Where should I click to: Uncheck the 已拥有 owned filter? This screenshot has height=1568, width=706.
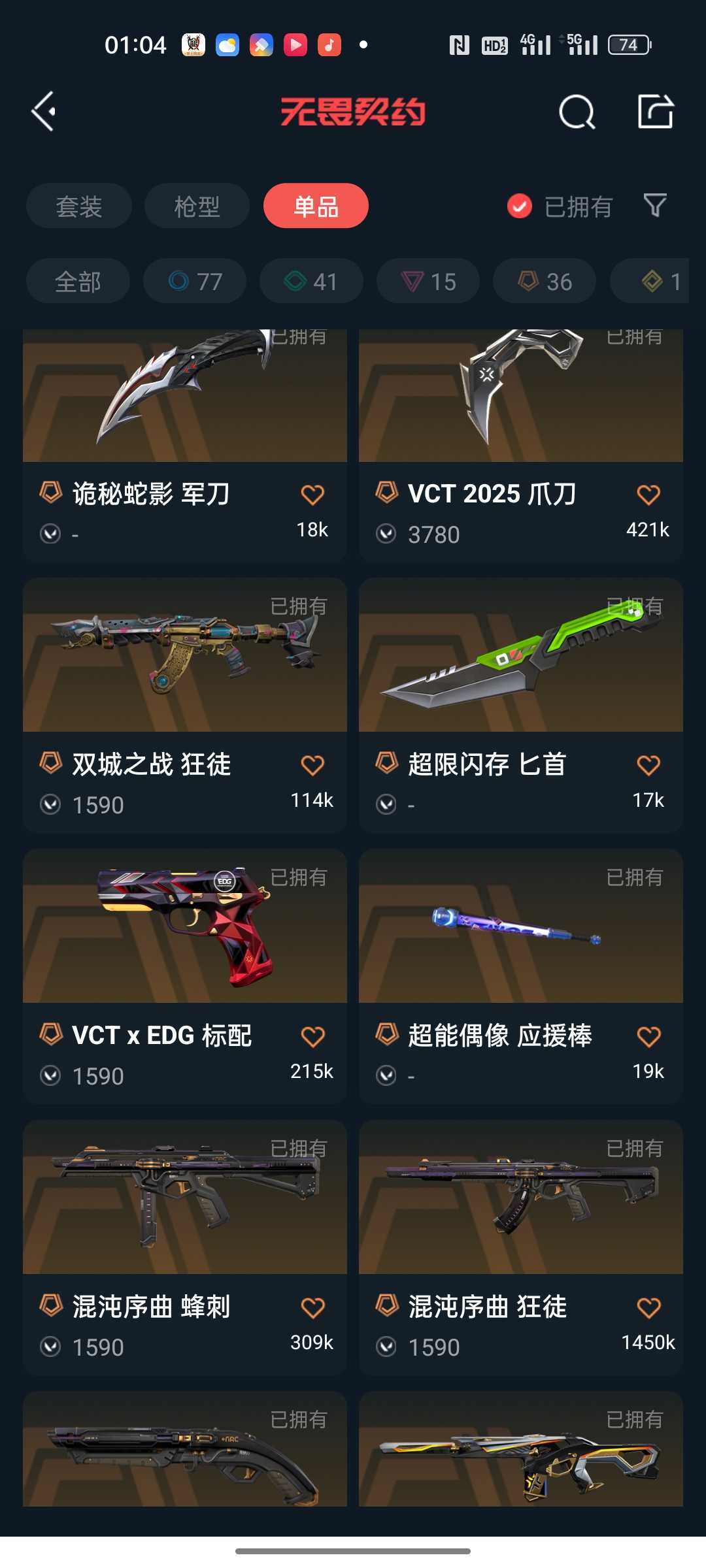coord(560,206)
